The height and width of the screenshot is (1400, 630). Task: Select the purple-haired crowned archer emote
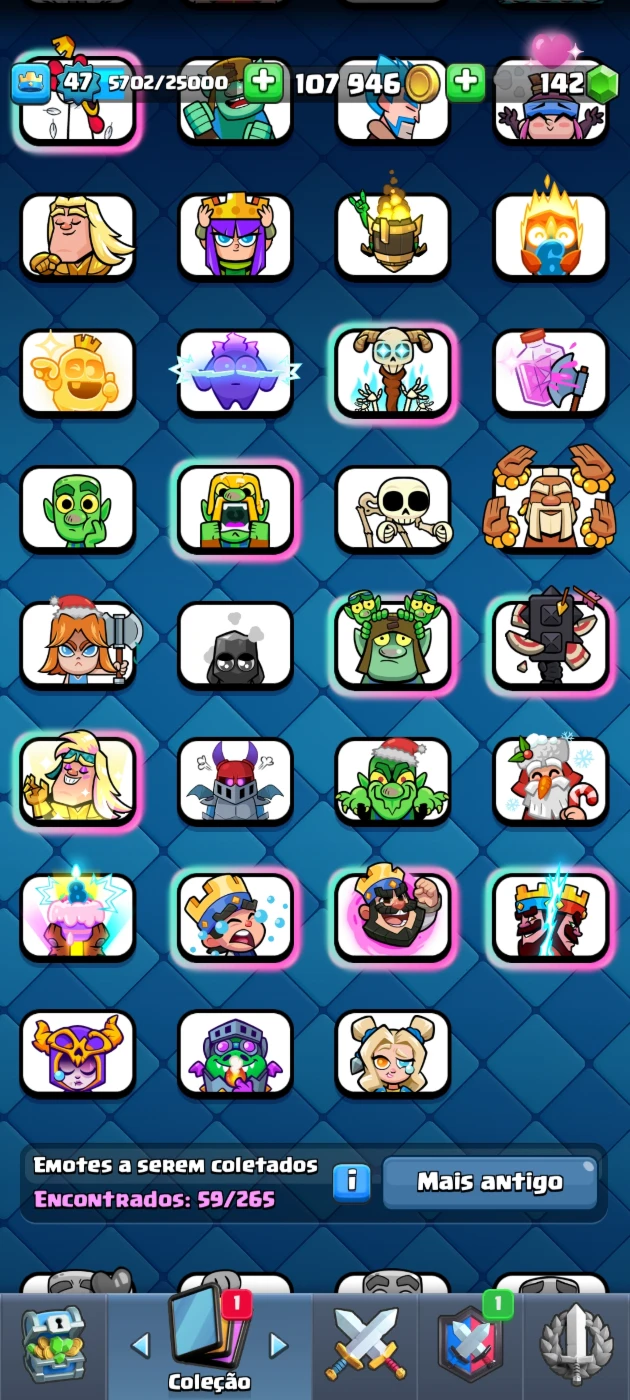coord(235,237)
